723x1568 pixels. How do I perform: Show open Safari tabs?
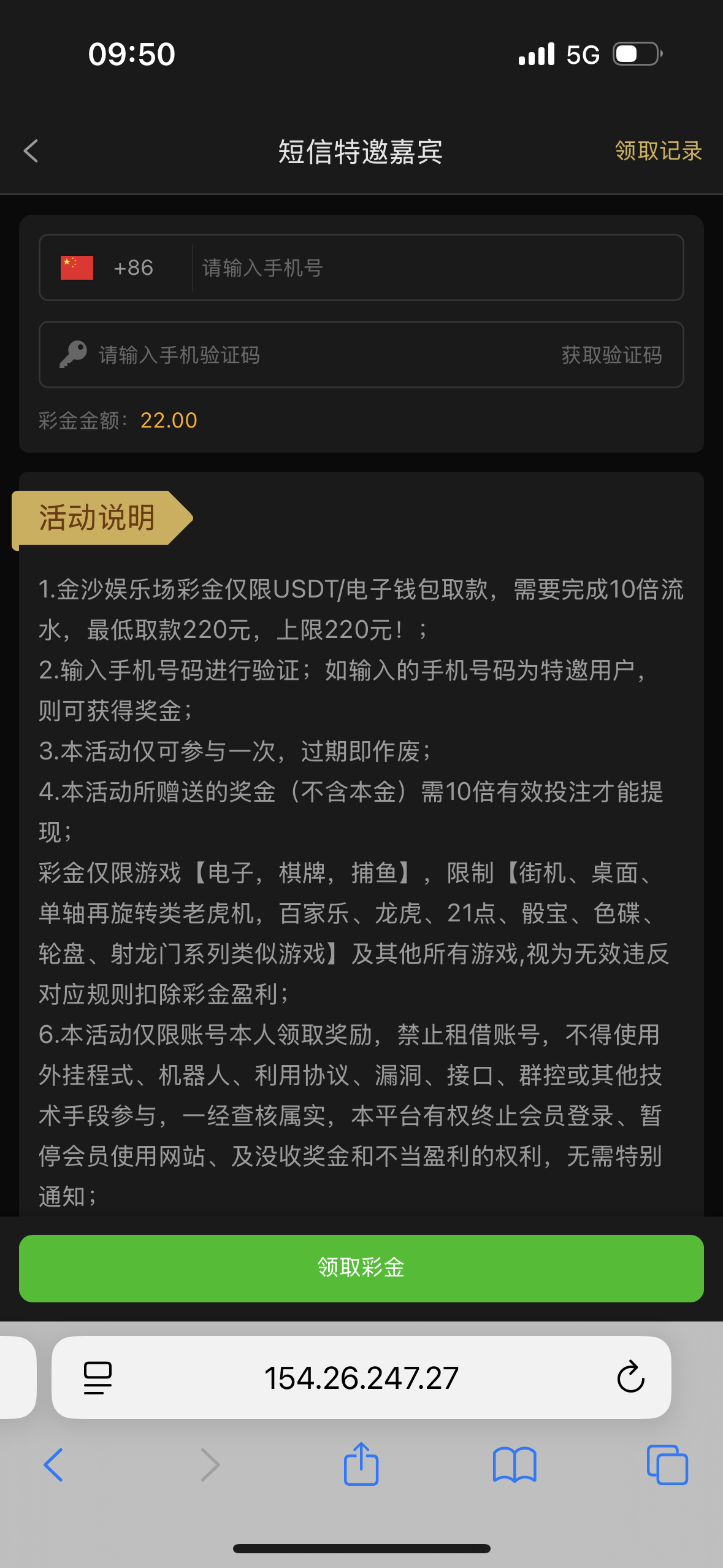click(x=667, y=1465)
